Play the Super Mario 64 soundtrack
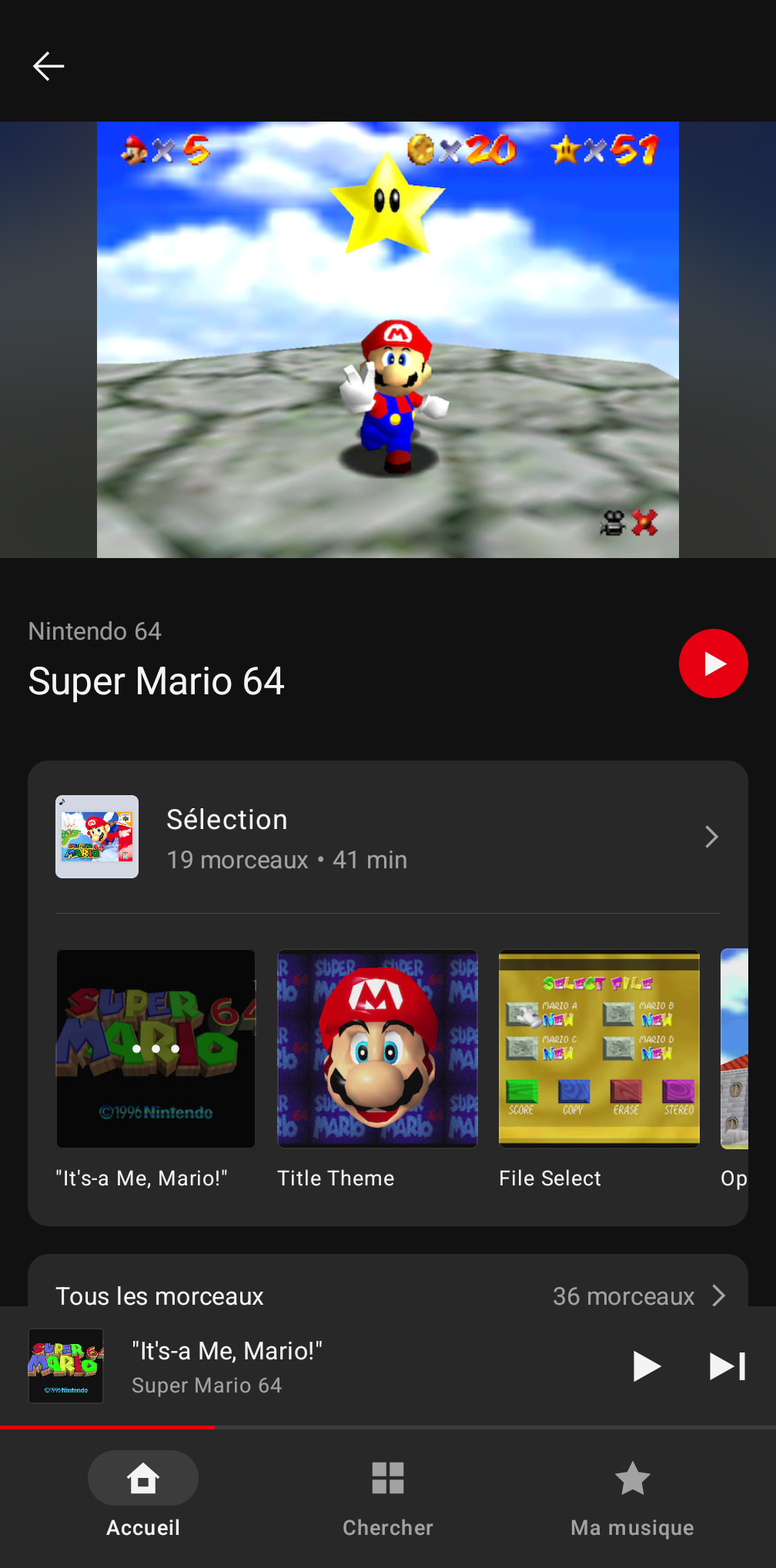This screenshot has width=776, height=1568. [x=713, y=664]
